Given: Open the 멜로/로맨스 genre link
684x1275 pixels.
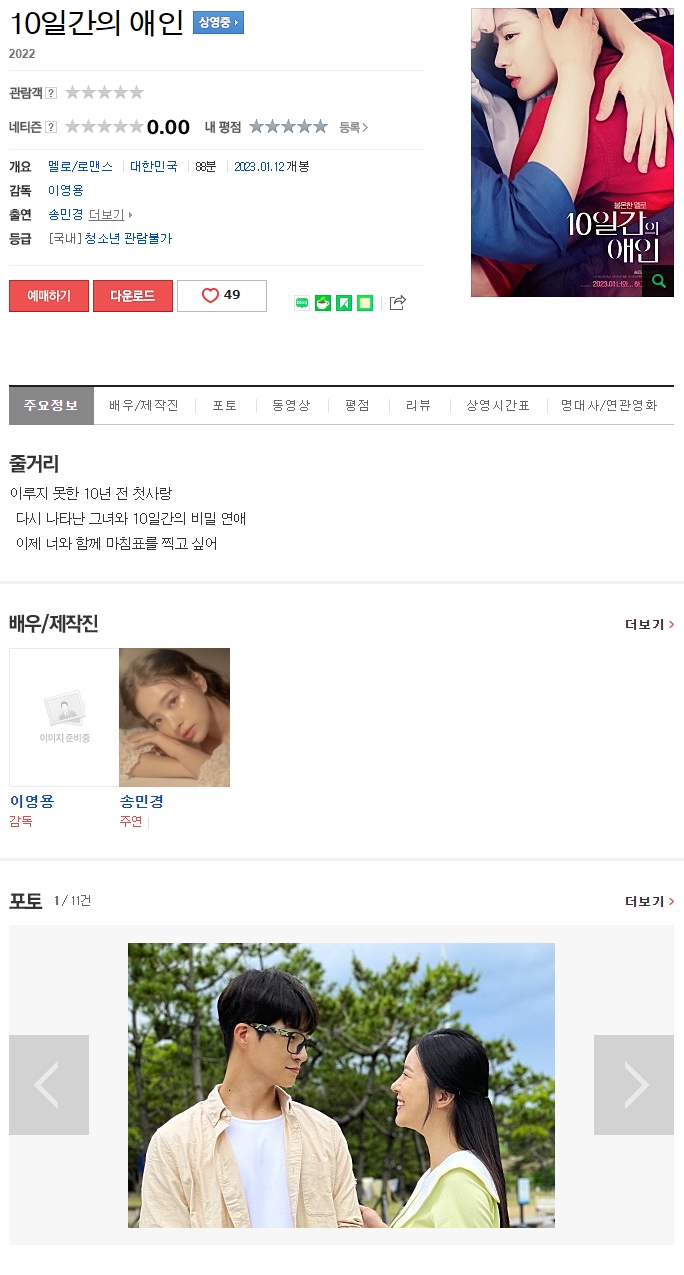Looking at the screenshot, I should [x=80, y=166].
